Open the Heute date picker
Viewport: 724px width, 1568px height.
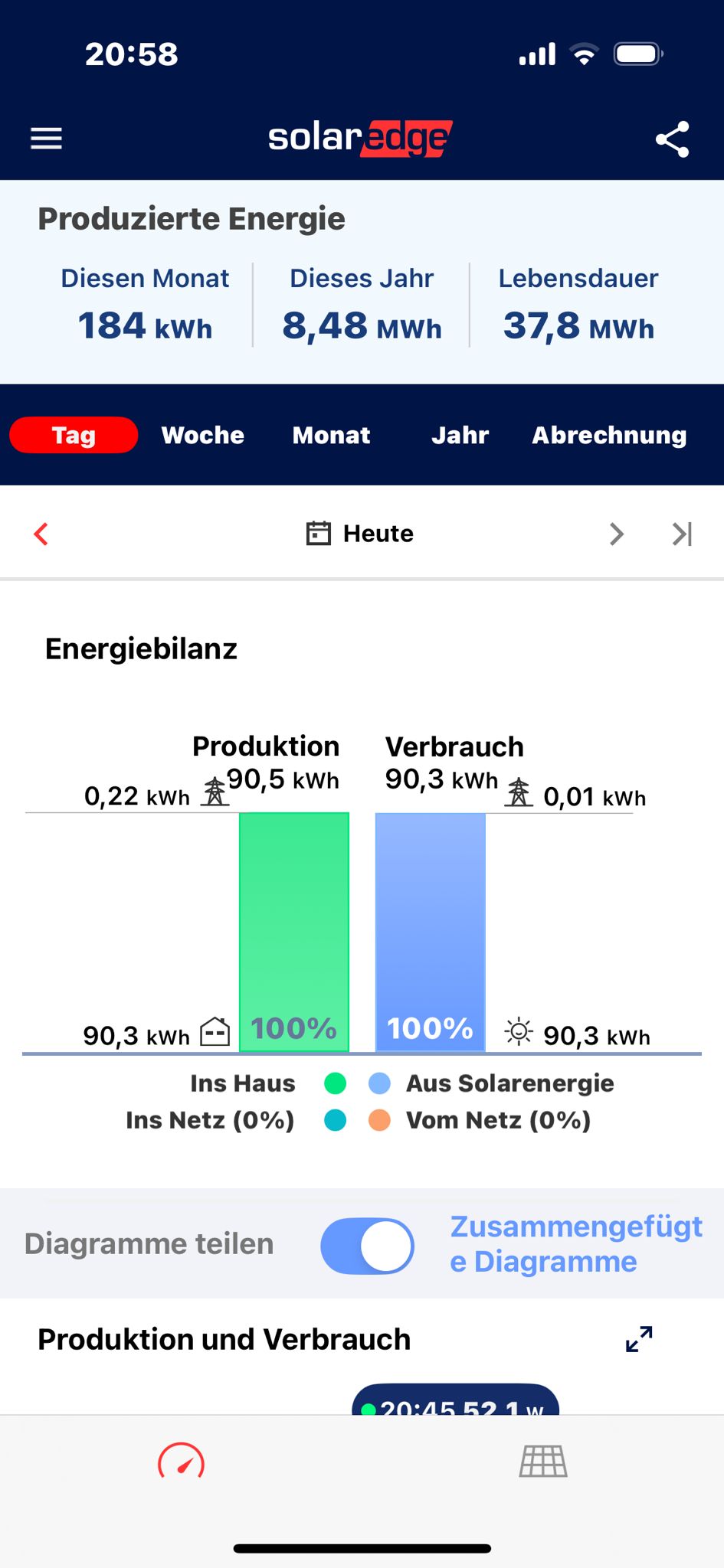360,534
